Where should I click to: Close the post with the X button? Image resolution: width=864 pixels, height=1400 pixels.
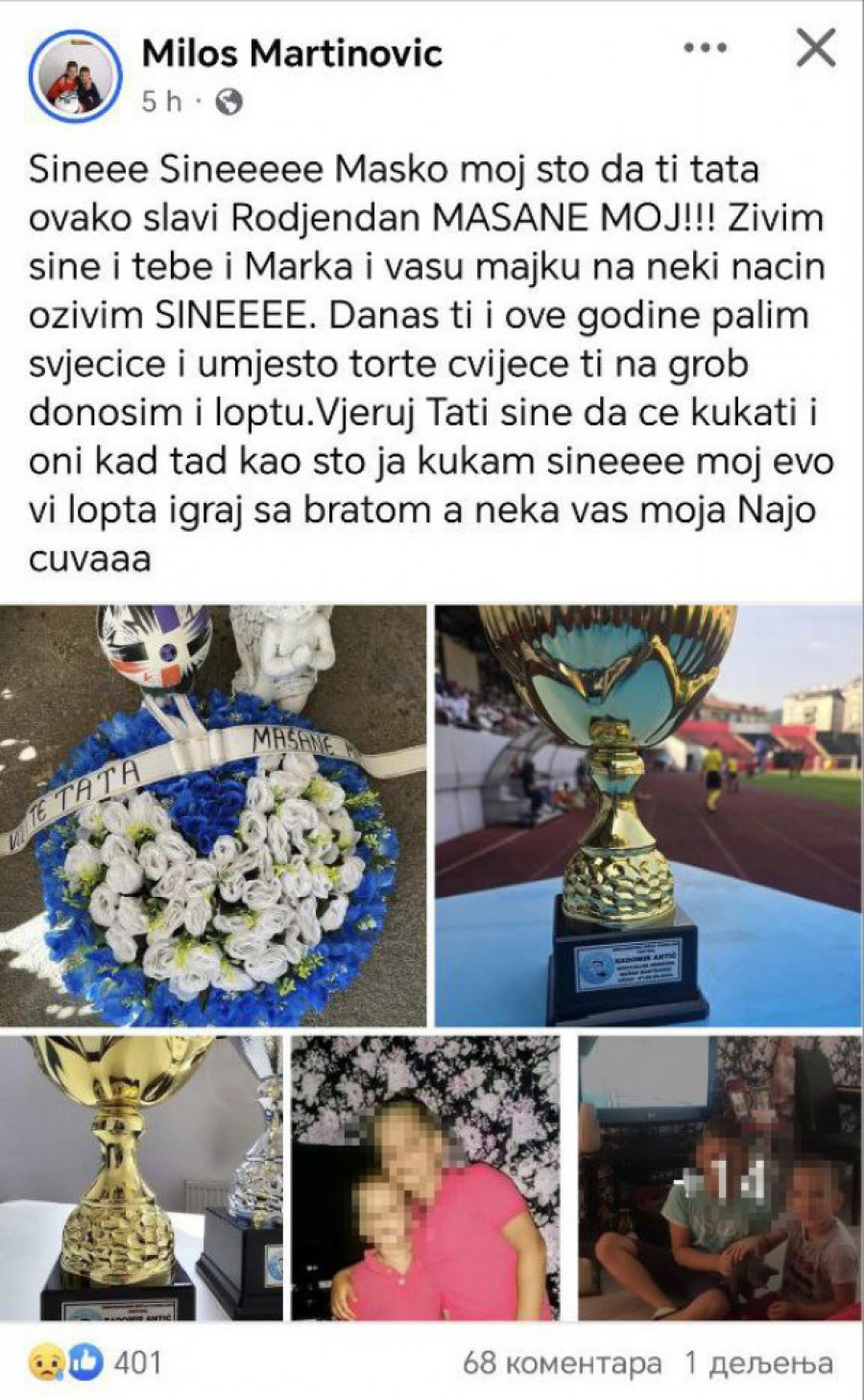coord(816,48)
